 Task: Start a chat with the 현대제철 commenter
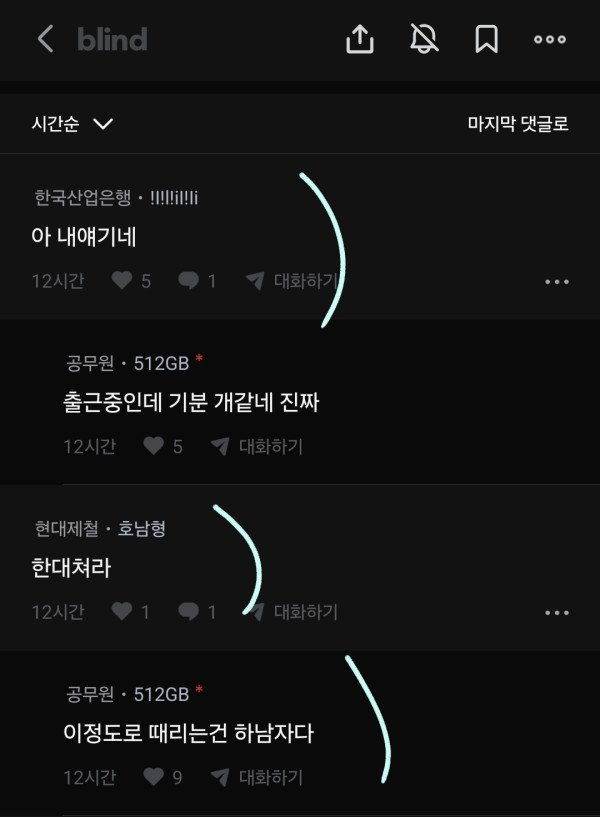(292, 611)
